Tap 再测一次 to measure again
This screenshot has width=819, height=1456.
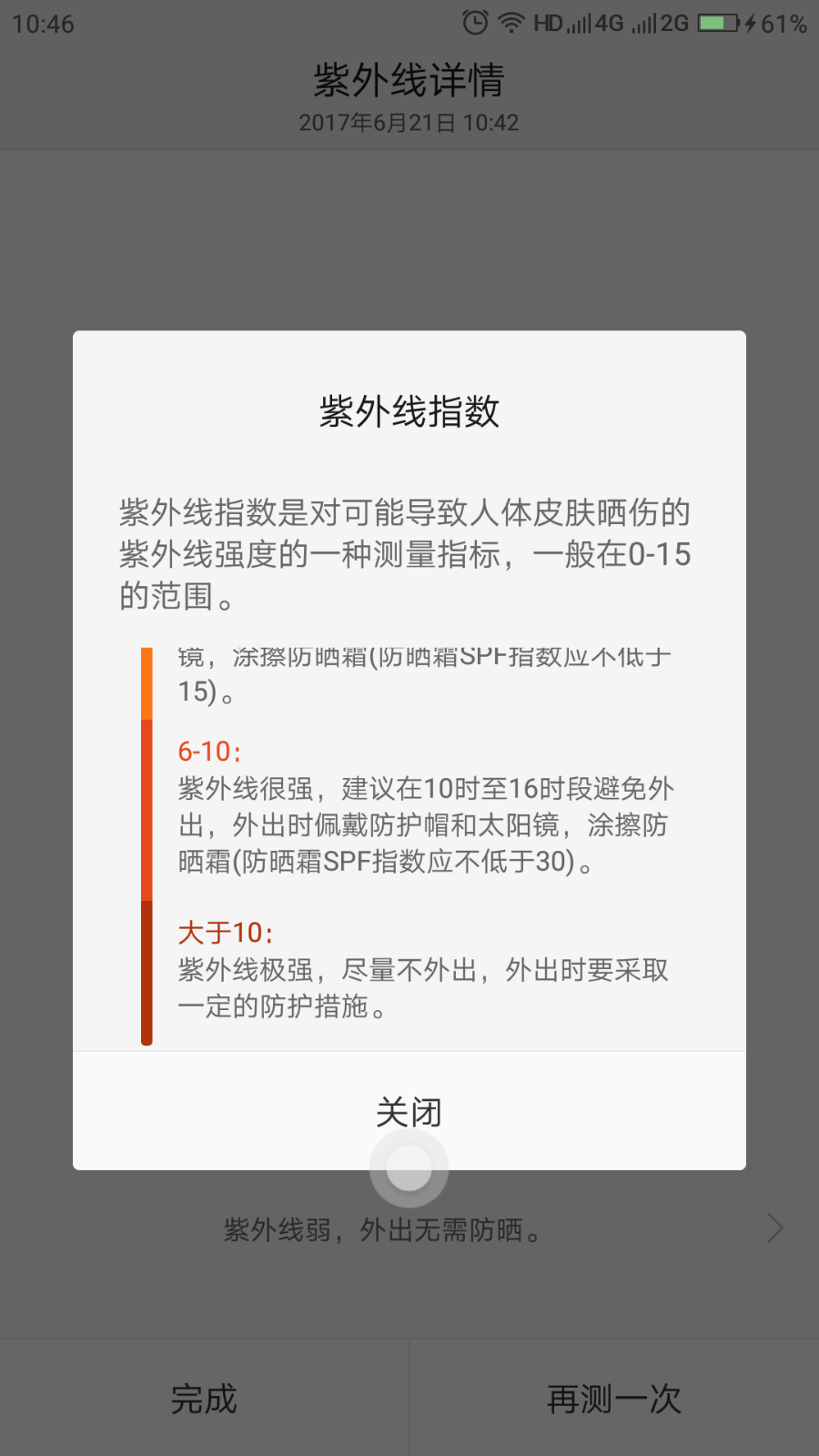(614, 1399)
